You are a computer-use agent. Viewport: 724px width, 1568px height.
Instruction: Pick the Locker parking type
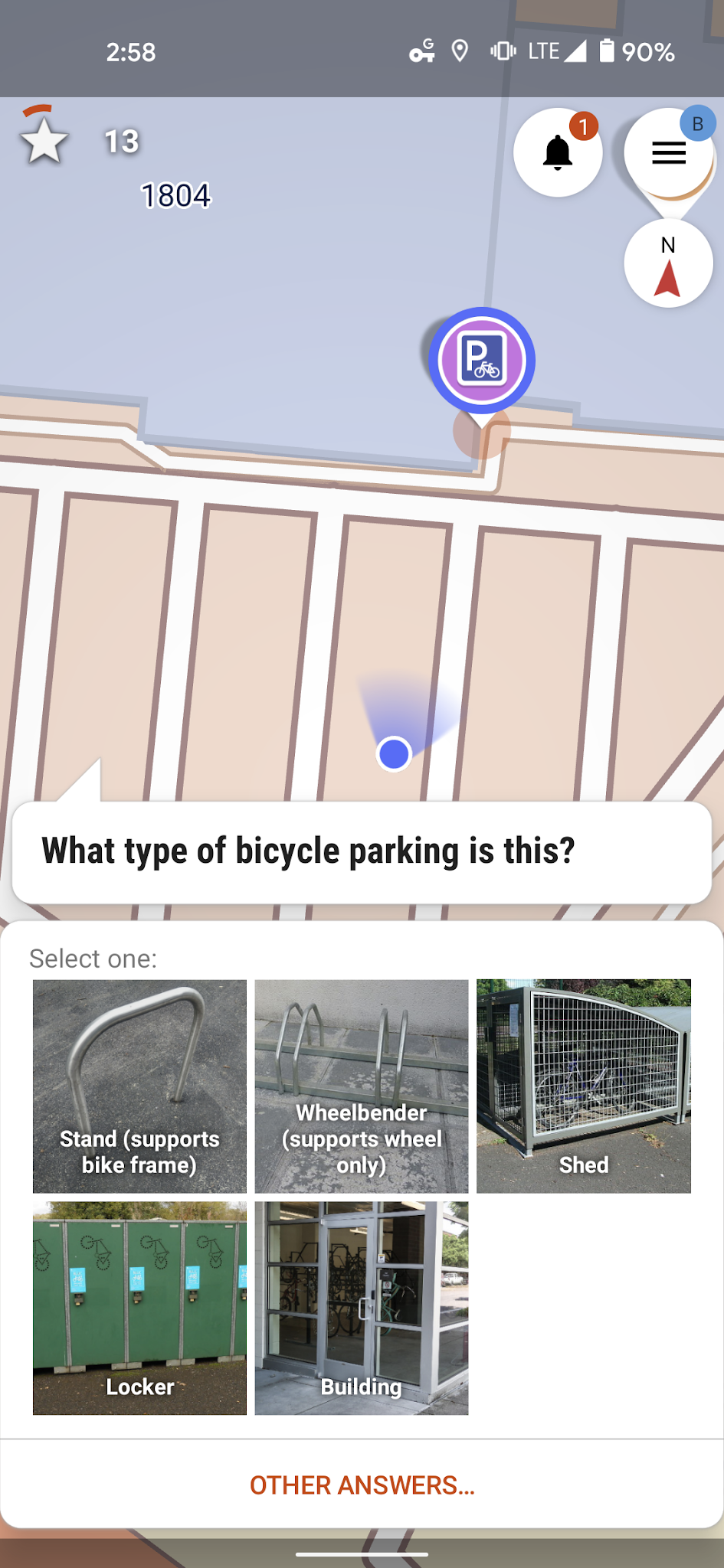[x=139, y=1308]
